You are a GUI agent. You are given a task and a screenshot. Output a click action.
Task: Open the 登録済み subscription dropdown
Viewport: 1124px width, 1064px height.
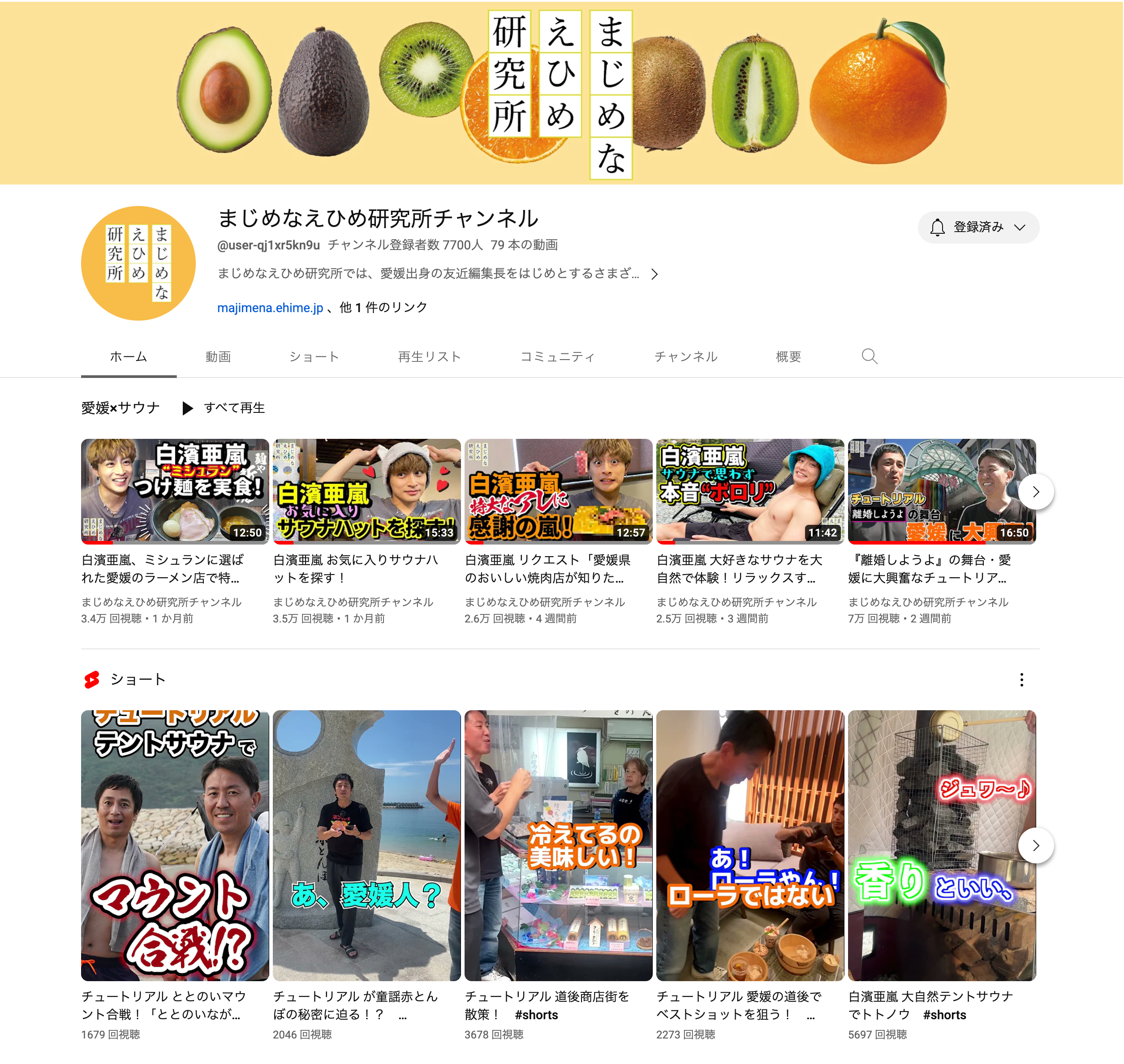pyautogui.click(x=978, y=227)
